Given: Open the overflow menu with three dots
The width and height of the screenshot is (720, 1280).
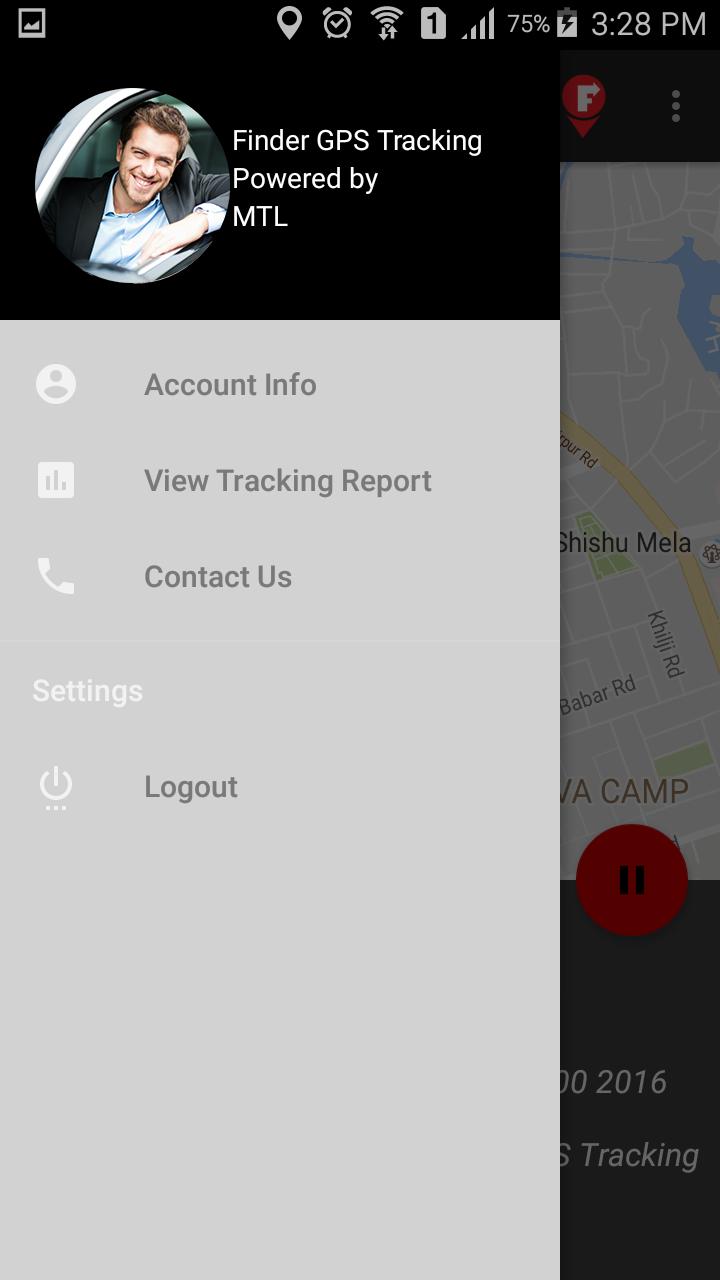Looking at the screenshot, I should coord(674,107).
